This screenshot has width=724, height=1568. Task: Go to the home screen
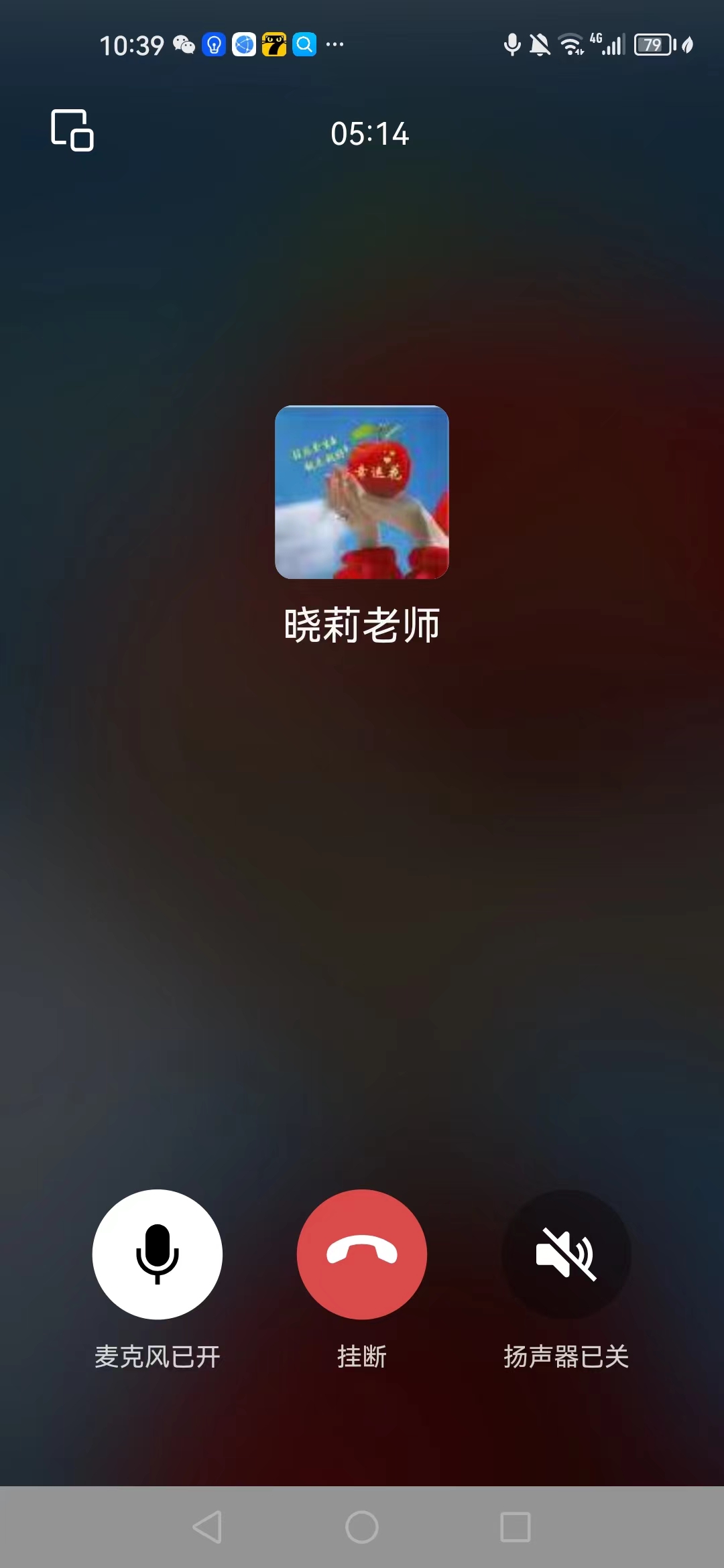(x=362, y=1527)
